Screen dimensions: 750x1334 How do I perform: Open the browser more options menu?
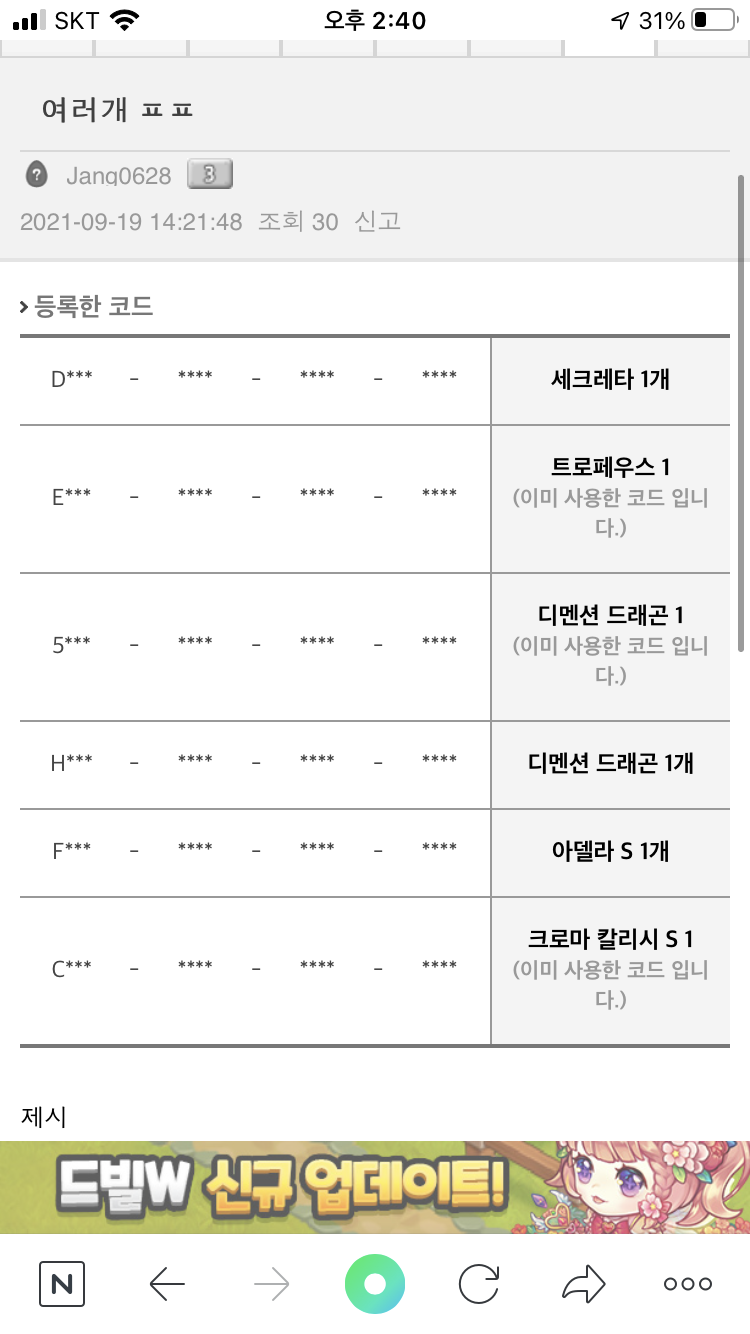pos(688,1284)
